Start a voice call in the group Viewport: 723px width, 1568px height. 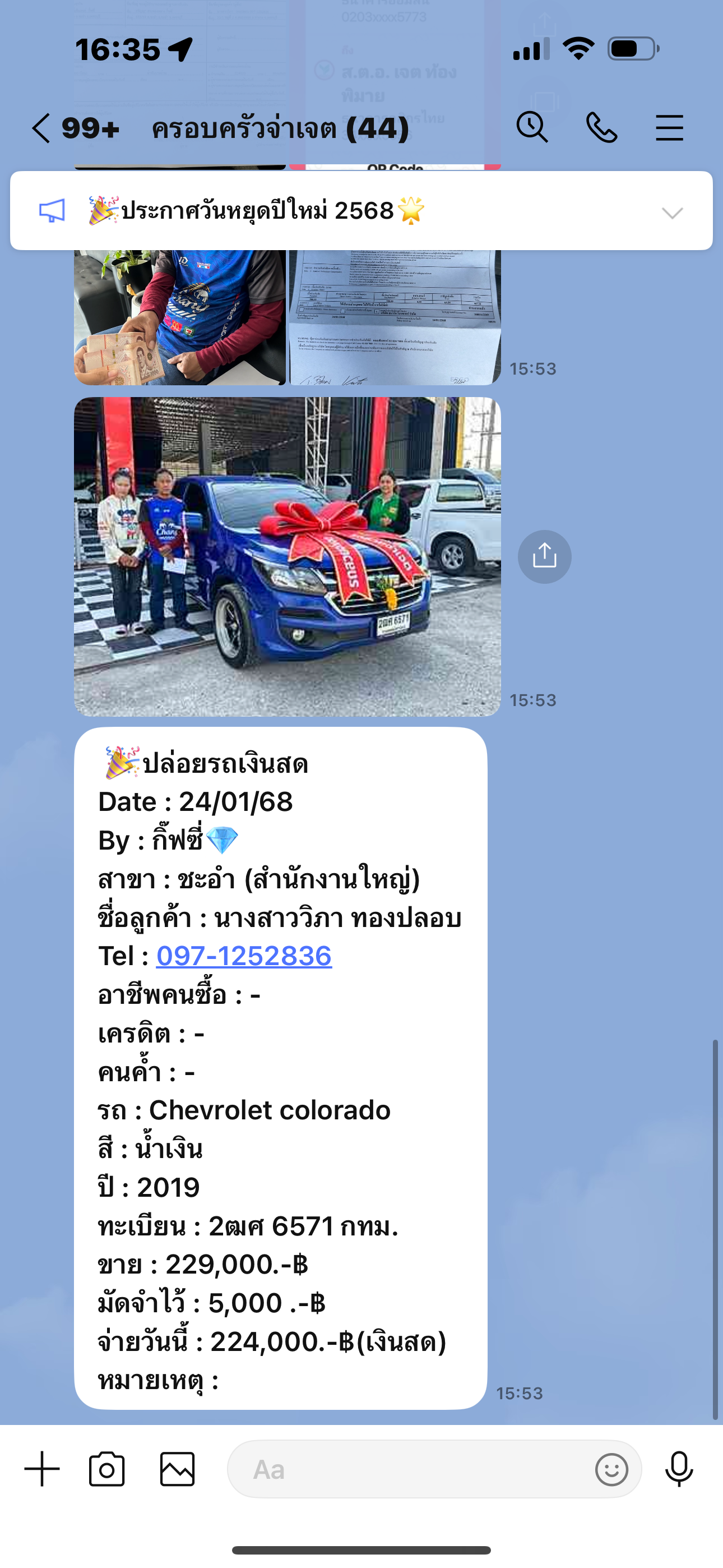tap(601, 128)
